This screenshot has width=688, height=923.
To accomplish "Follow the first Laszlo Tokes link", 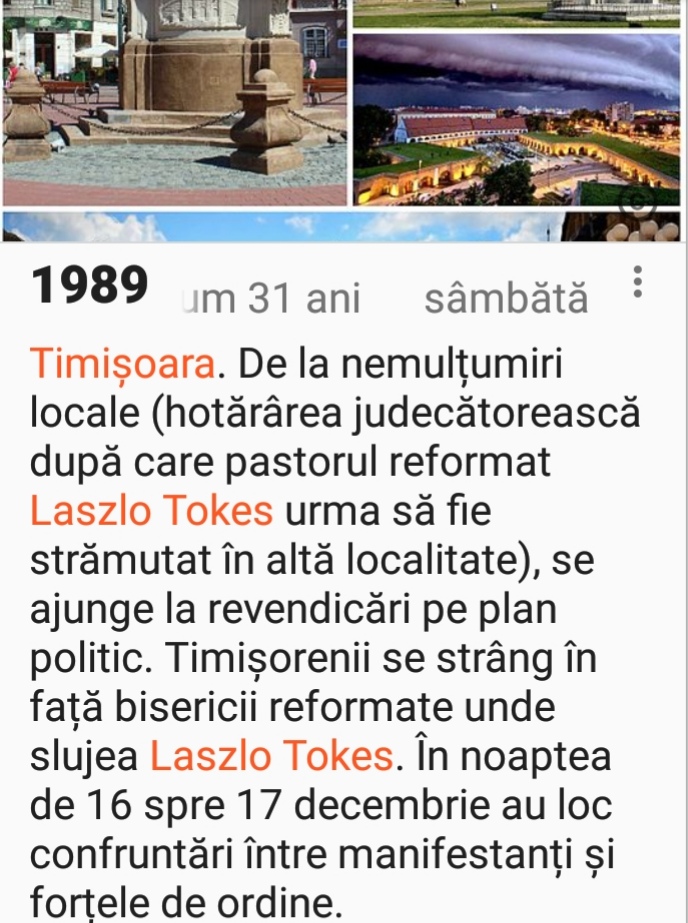I will (x=151, y=511).
